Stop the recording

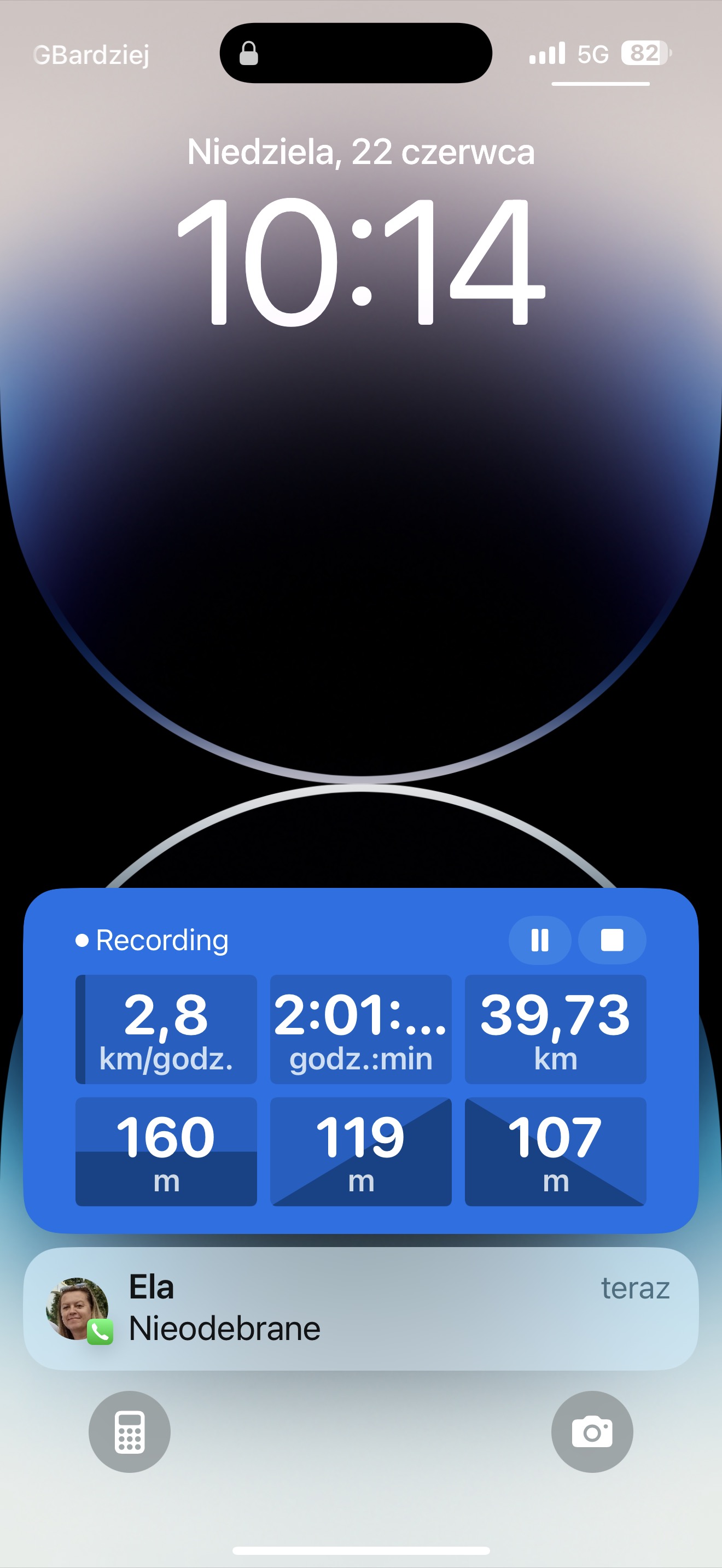612,940
